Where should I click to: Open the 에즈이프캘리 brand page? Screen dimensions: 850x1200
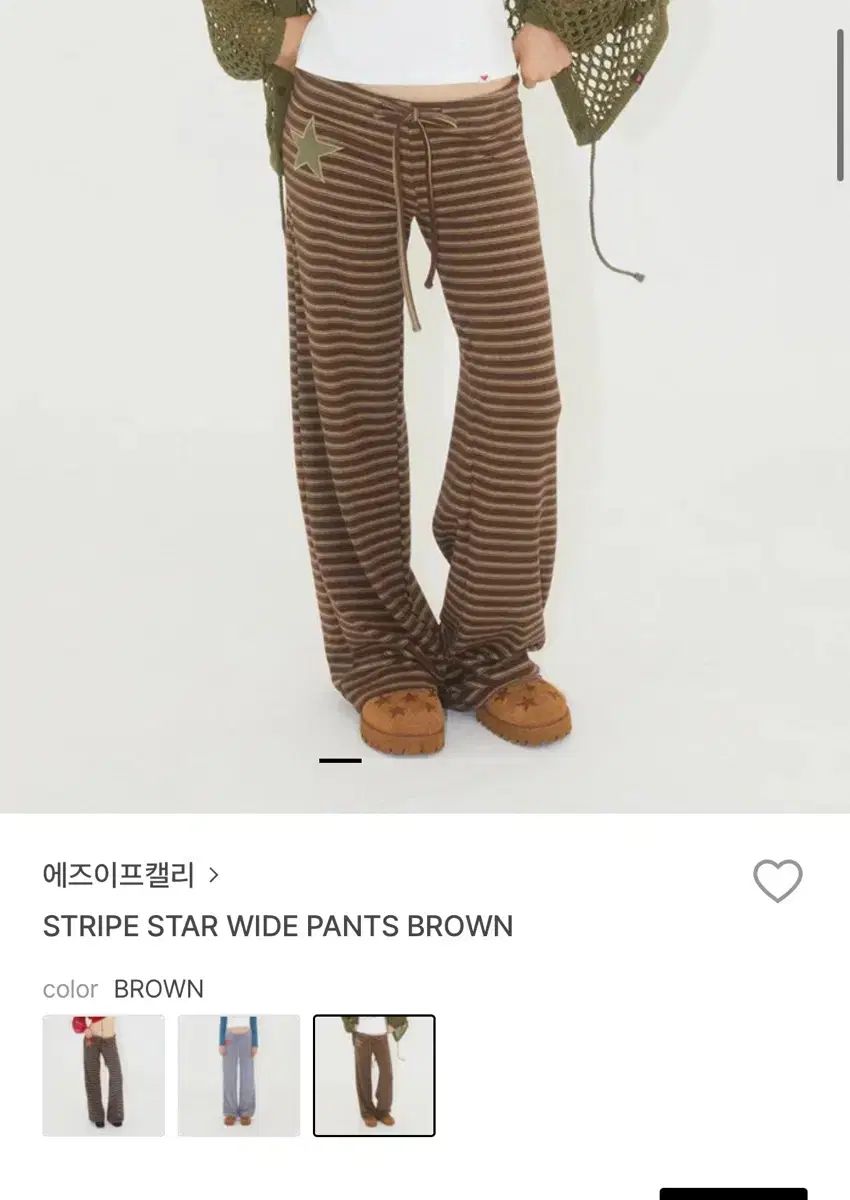(130, 875)
